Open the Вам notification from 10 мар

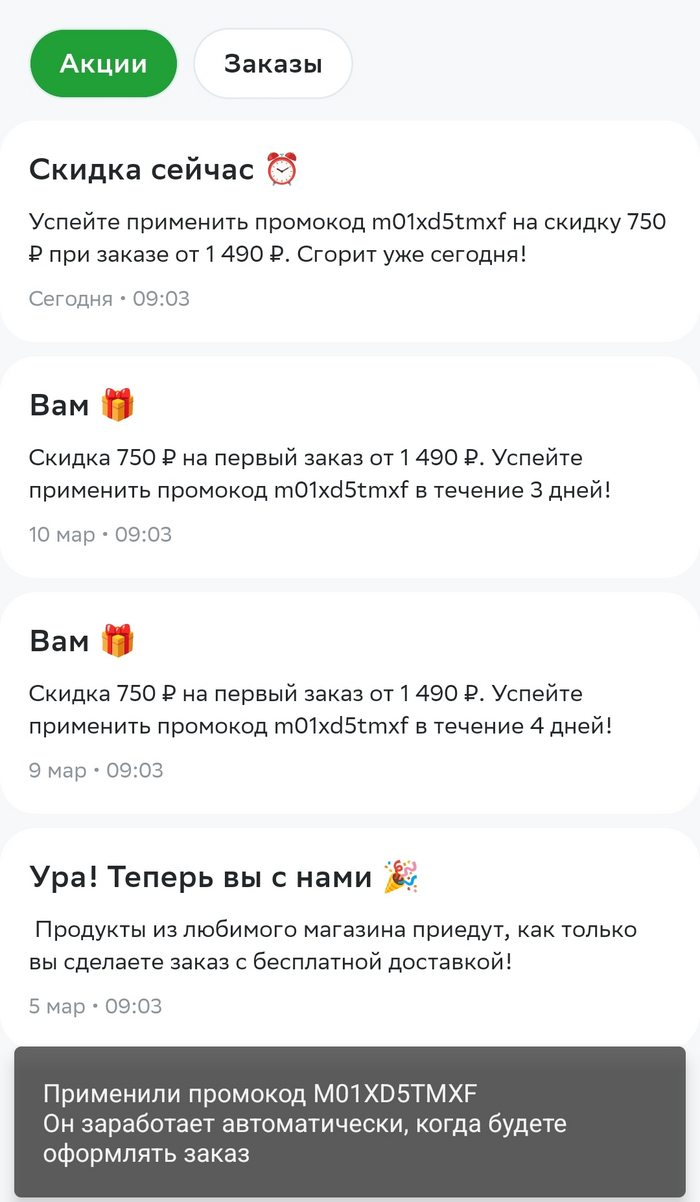pos(348,468)
